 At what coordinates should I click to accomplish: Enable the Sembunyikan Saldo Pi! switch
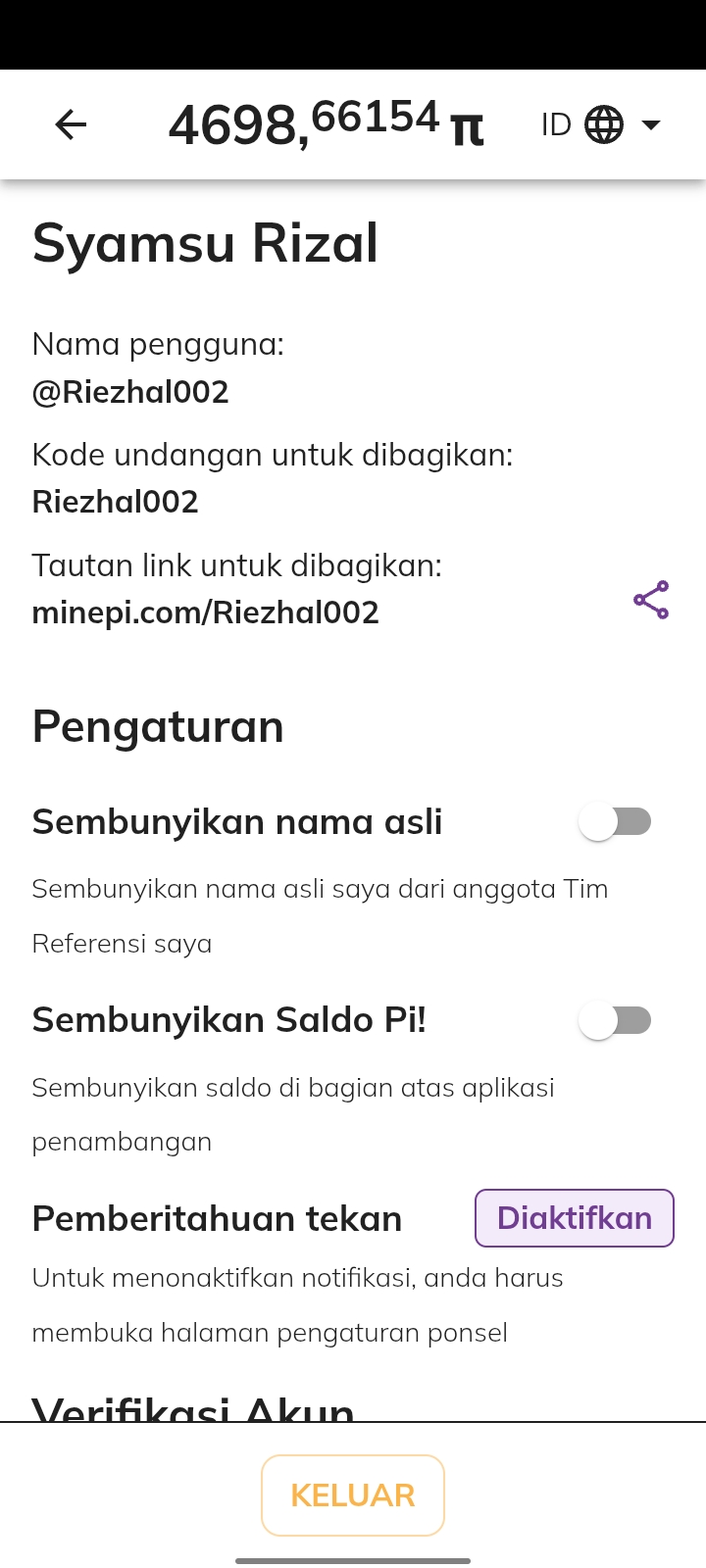pos(615,1021)
